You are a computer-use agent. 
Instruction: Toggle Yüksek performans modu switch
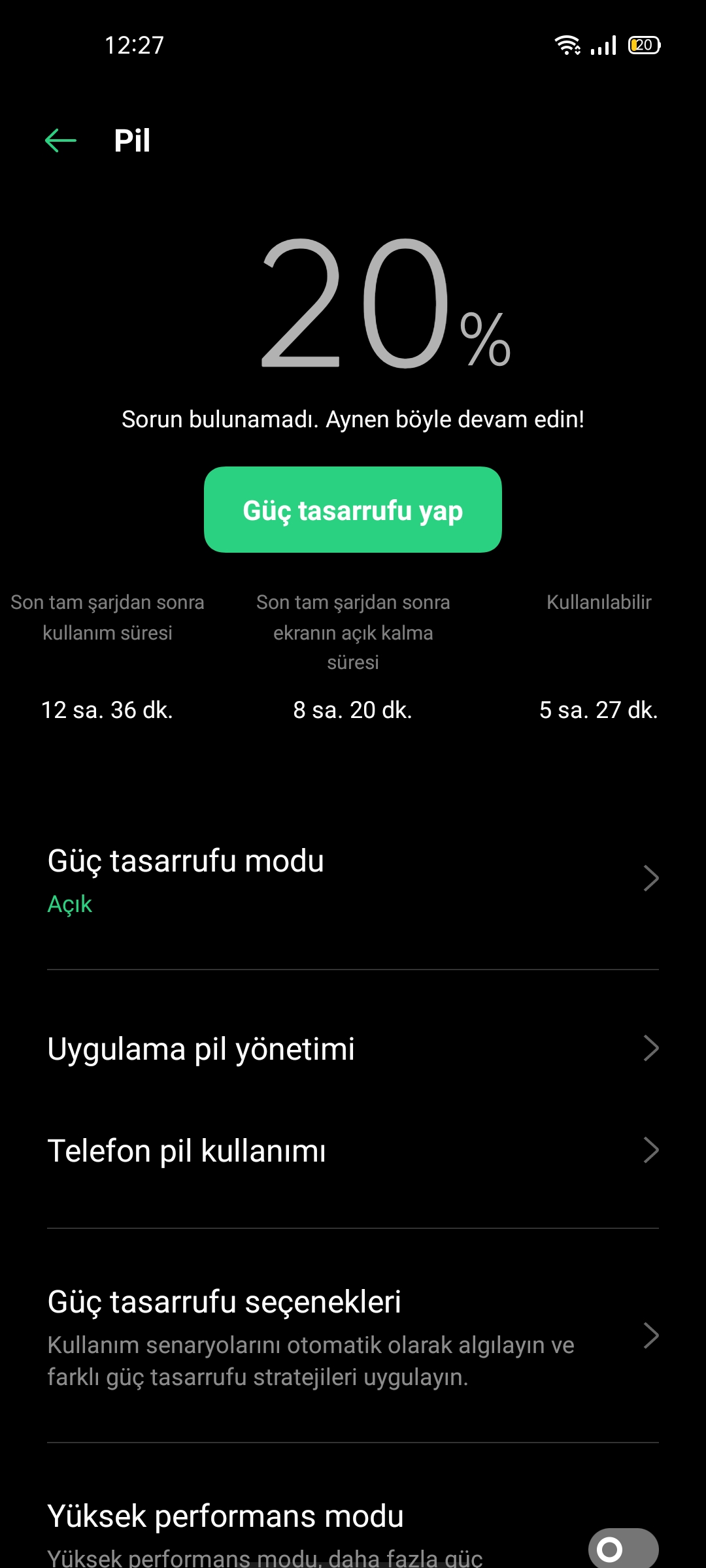click(623, 1548)
